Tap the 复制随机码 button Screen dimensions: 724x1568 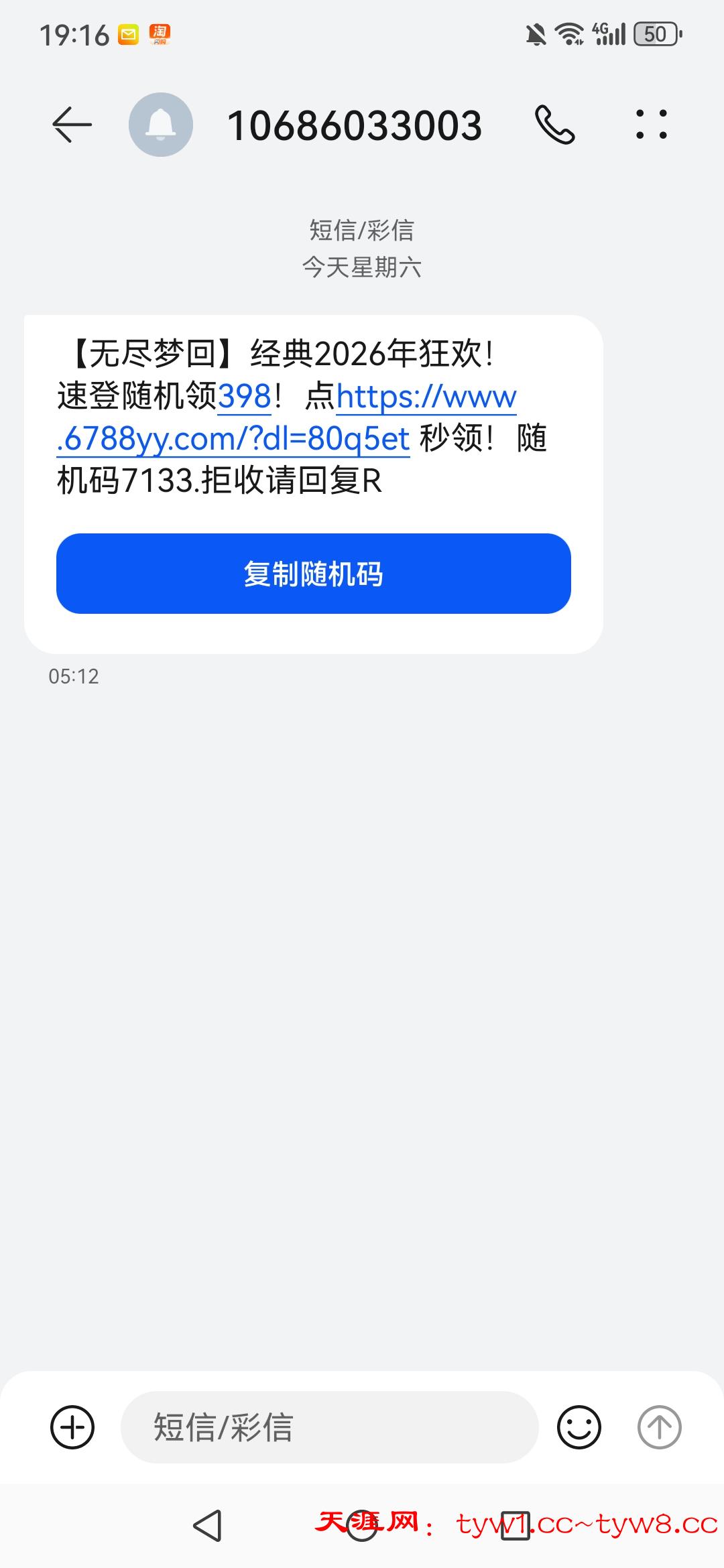(x=314, y=574)
